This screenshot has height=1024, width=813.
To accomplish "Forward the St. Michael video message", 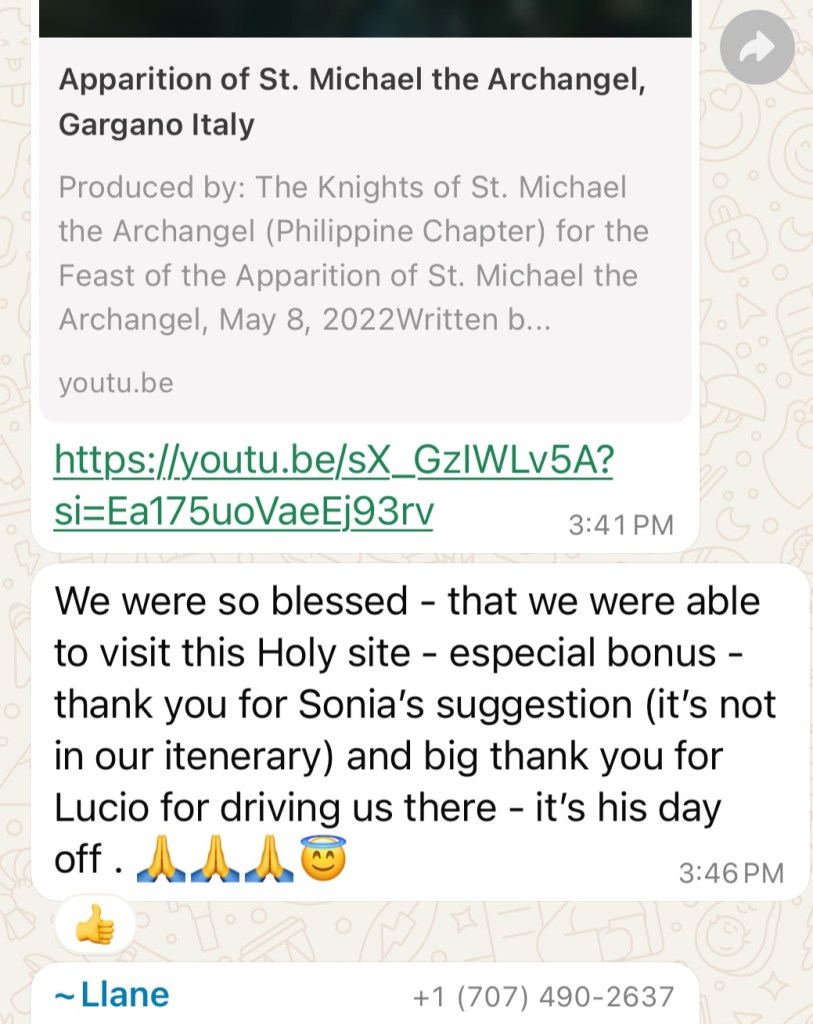I will 757,48.
